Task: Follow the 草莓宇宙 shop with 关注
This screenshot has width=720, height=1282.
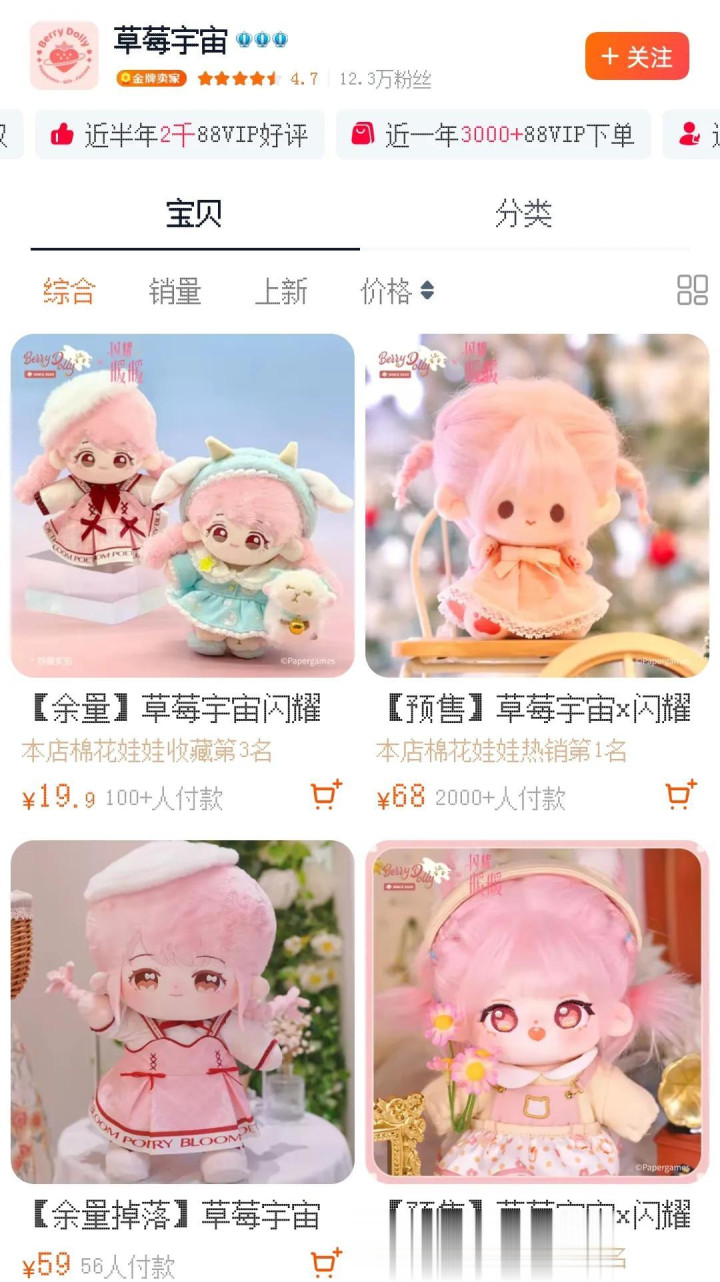Action: pos(637,57)
